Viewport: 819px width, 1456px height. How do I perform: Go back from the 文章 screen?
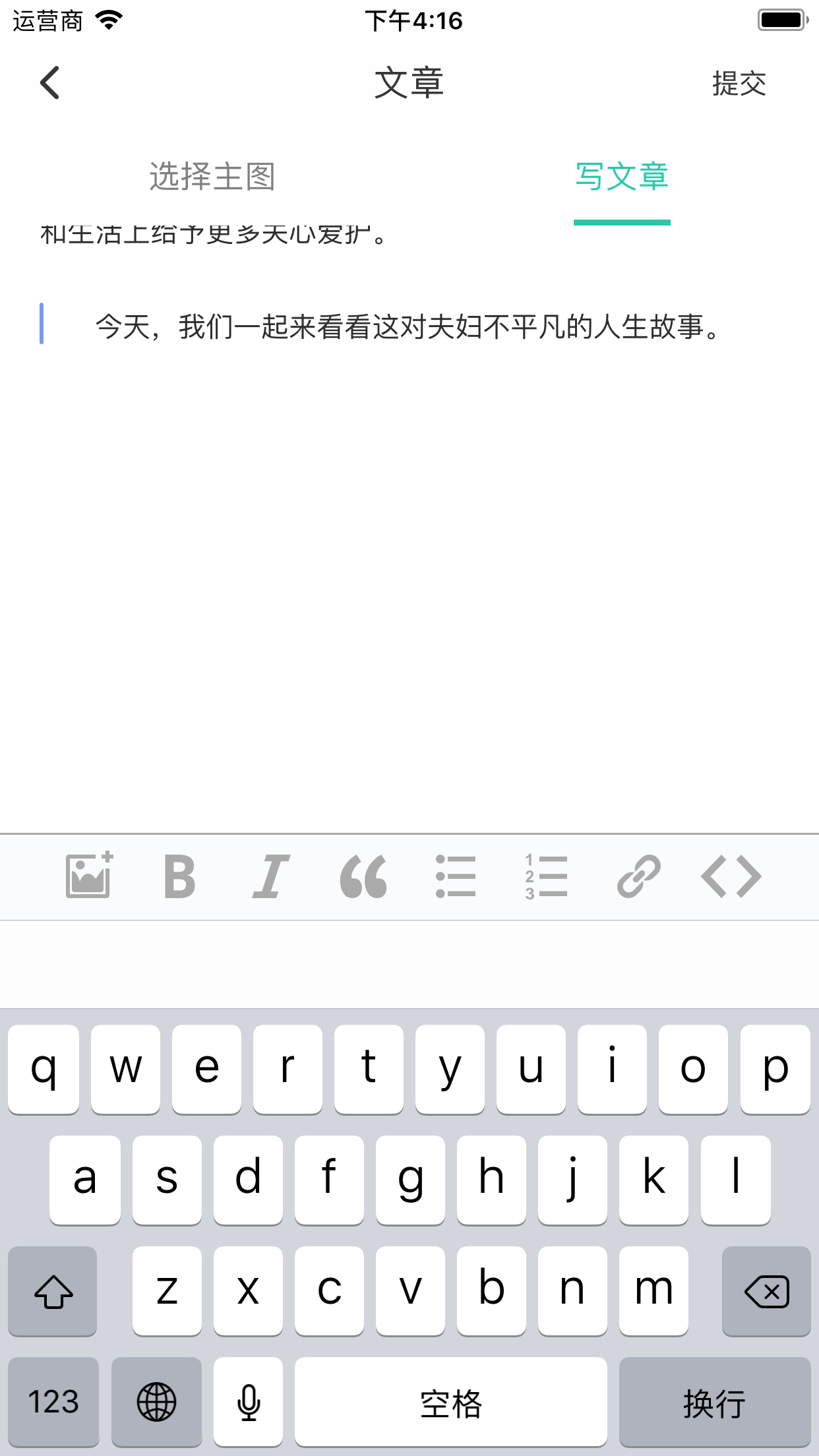point(50,83)
